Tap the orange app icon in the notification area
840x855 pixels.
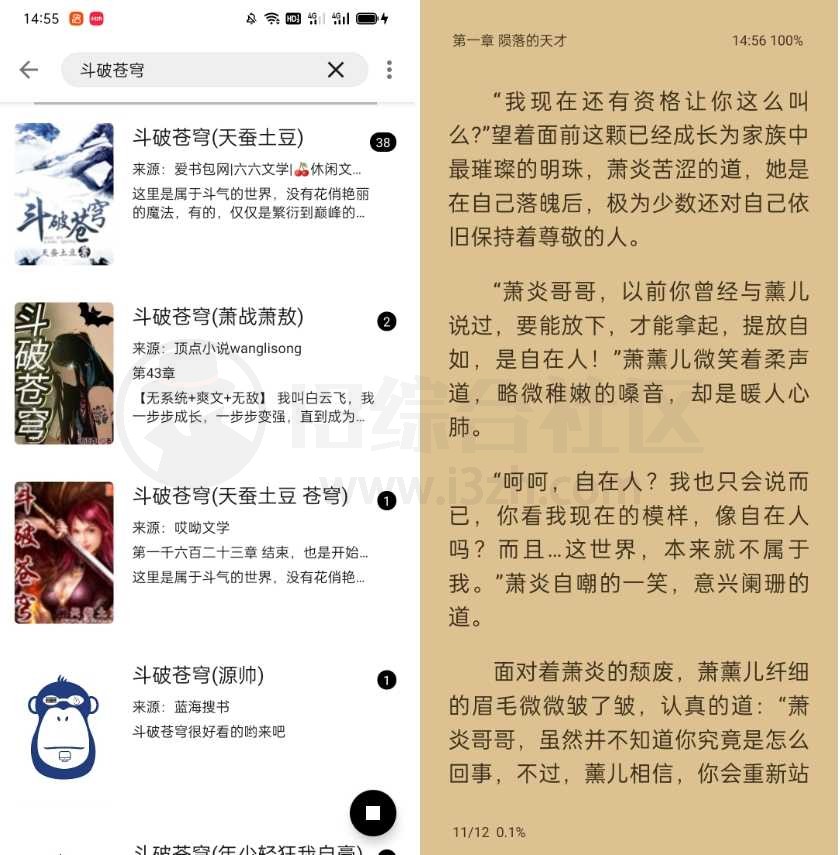[76, 18]
